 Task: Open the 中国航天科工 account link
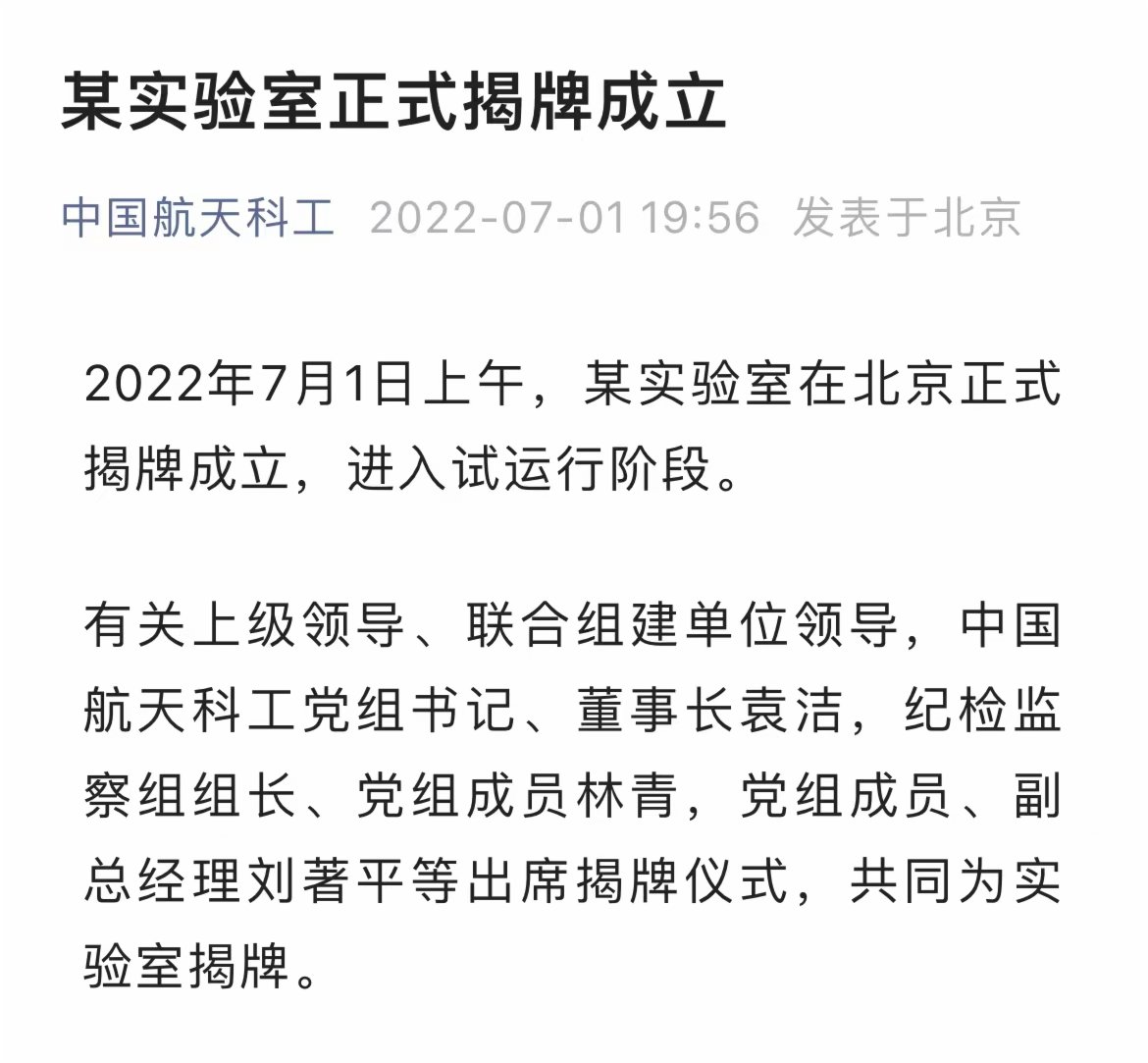coord(197,218)
